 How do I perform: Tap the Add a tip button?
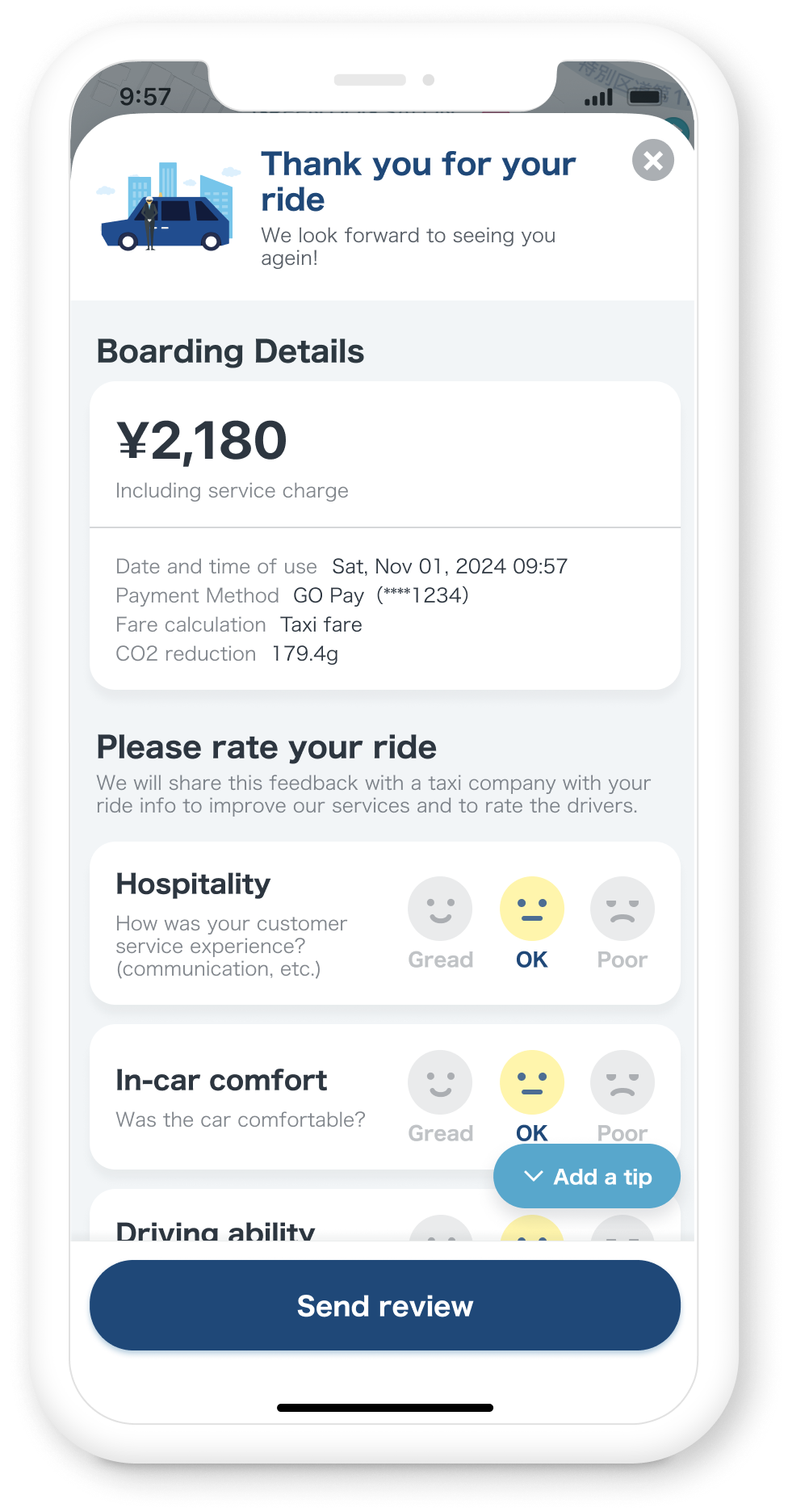pyautogui.click(x=587, y=1176)
